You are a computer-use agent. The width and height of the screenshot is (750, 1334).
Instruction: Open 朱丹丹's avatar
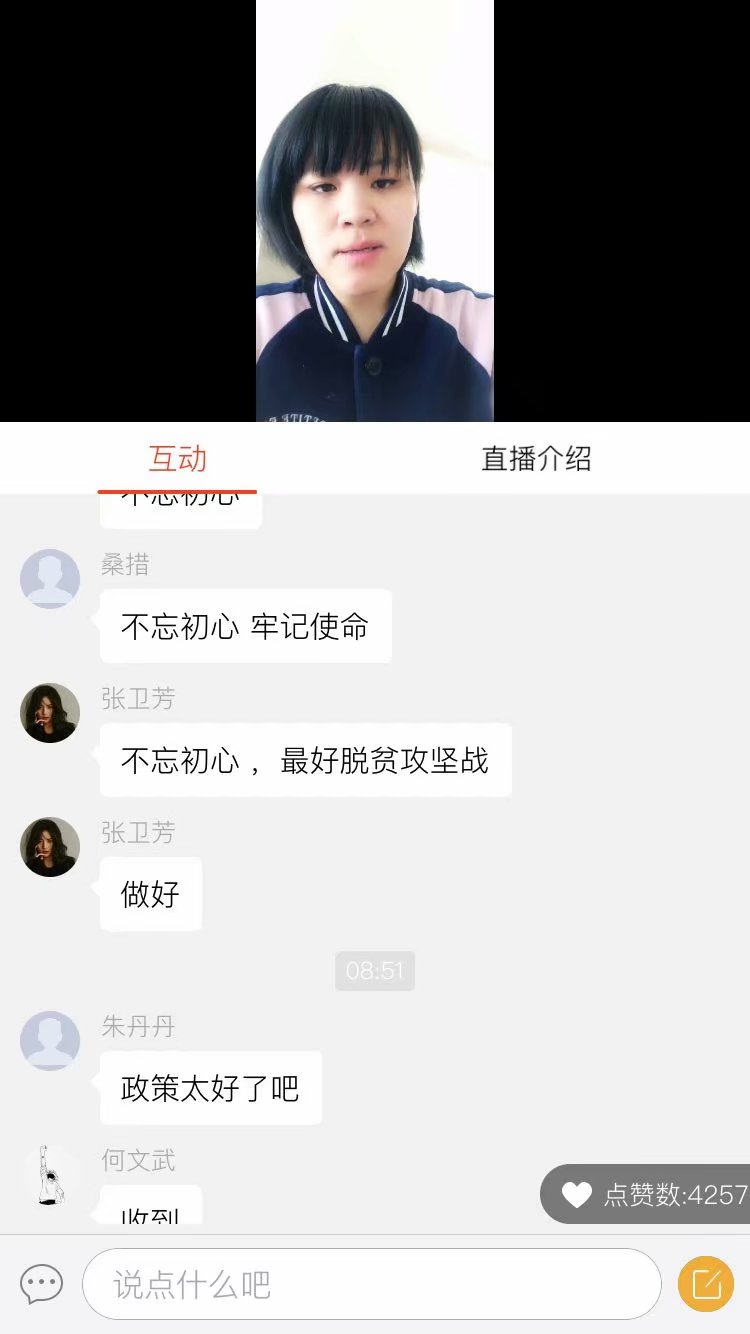pos(50,1040)
